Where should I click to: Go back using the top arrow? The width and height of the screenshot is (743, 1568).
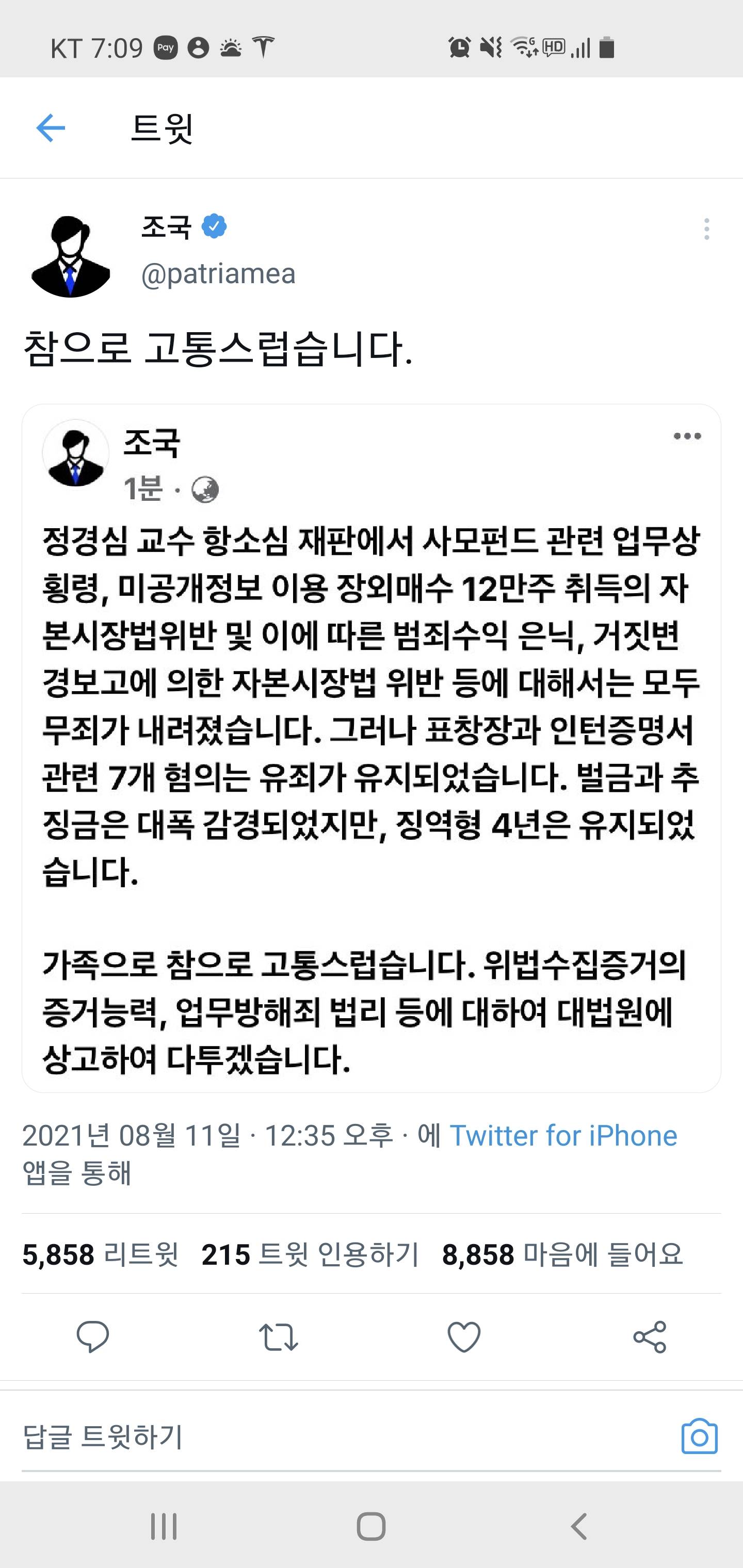point(51,128)
